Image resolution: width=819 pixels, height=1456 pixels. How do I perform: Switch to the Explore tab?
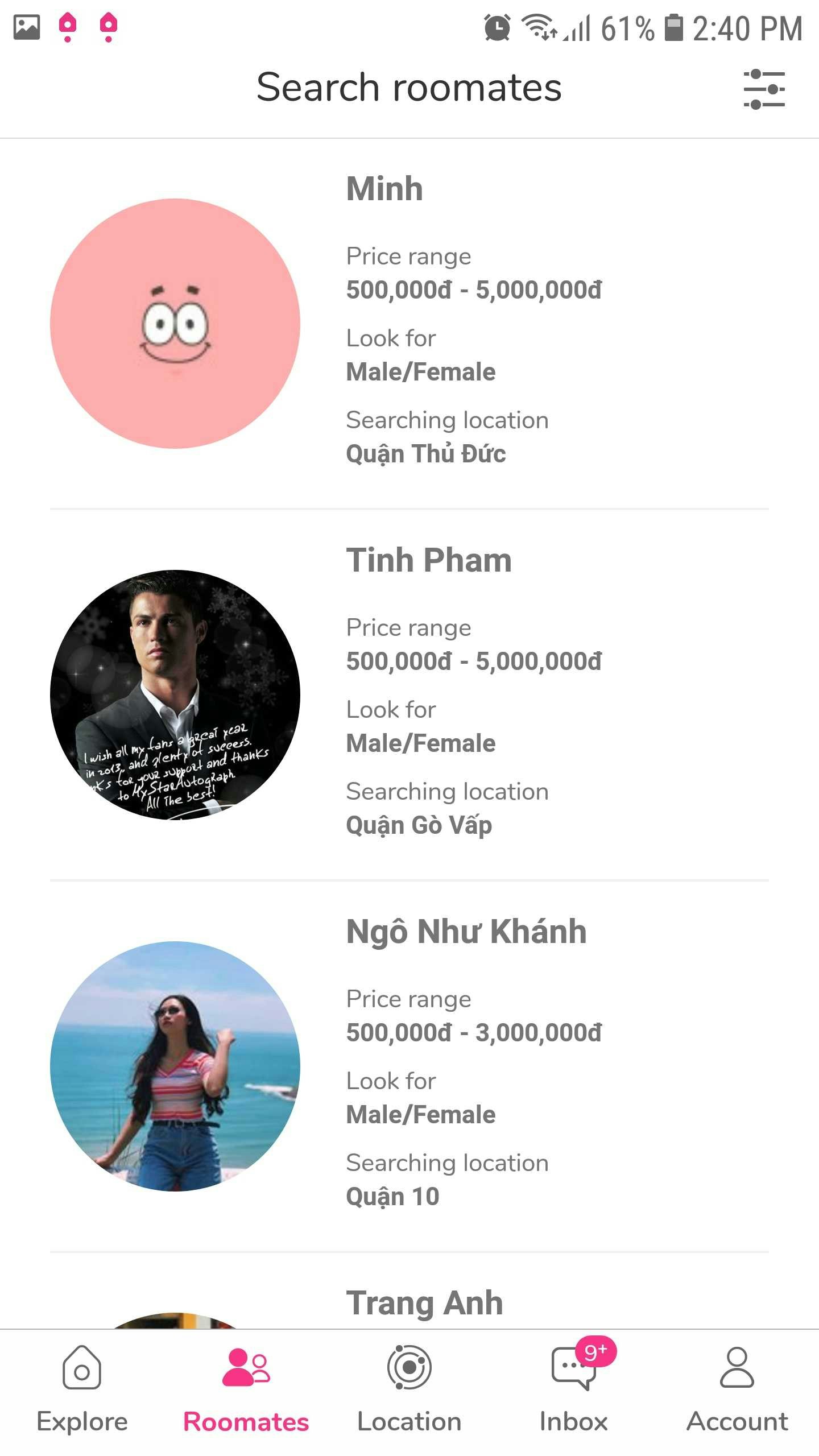point(82,1390)
